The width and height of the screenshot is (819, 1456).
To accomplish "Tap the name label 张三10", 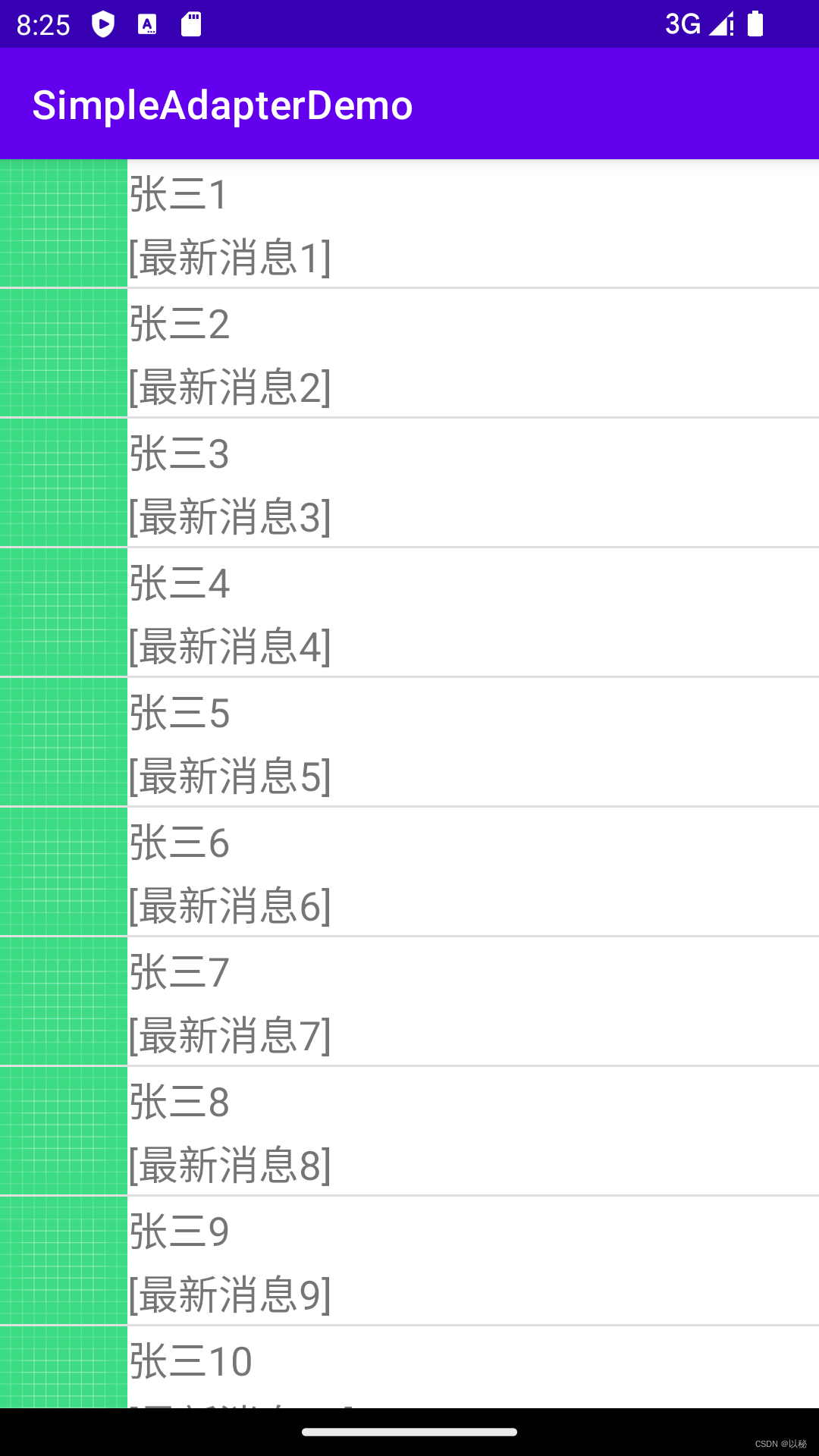I will point(190,1360).
